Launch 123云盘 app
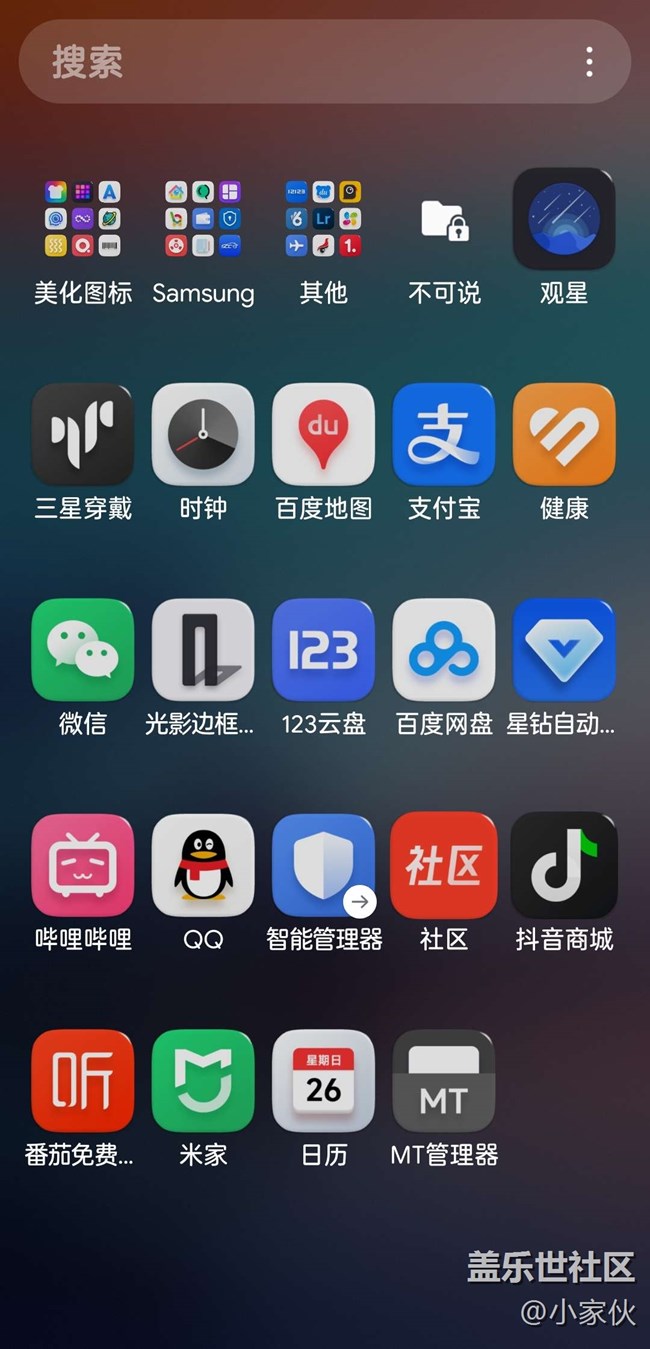This screenshot has width=650, height=1349. point(323,650)
